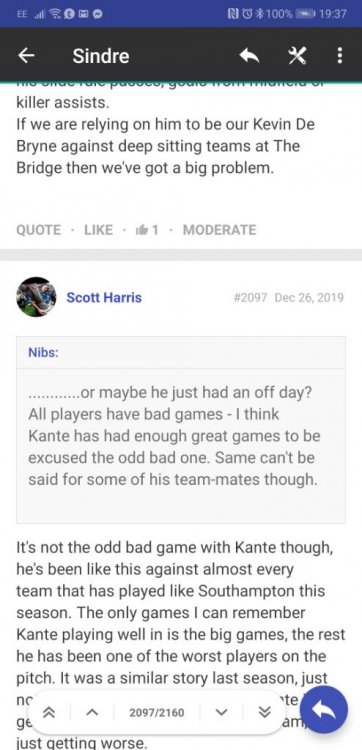This screenshot has height=750, width=362.
Task: Tap the floating blue reply button
Action: [325, 710]
